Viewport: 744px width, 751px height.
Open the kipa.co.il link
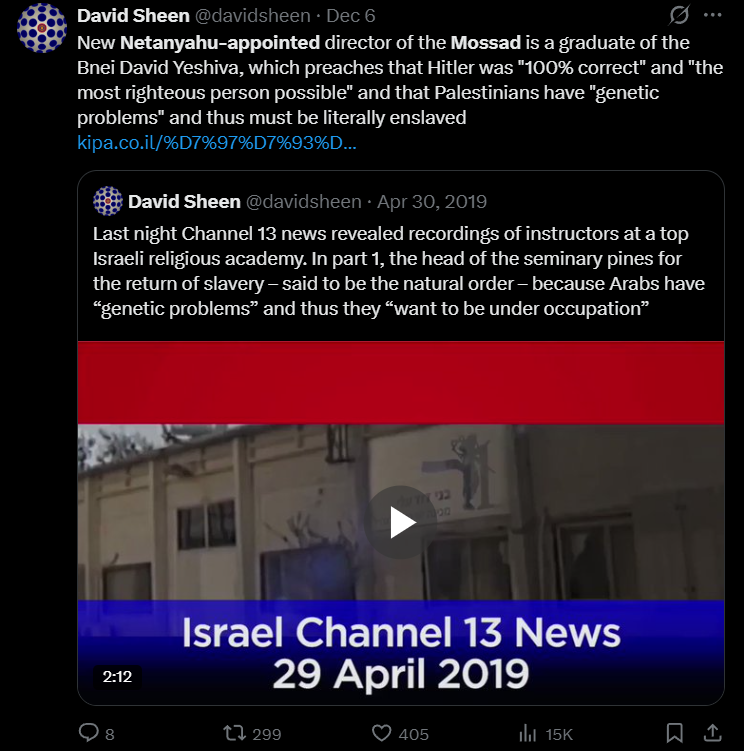pos(216,143)
